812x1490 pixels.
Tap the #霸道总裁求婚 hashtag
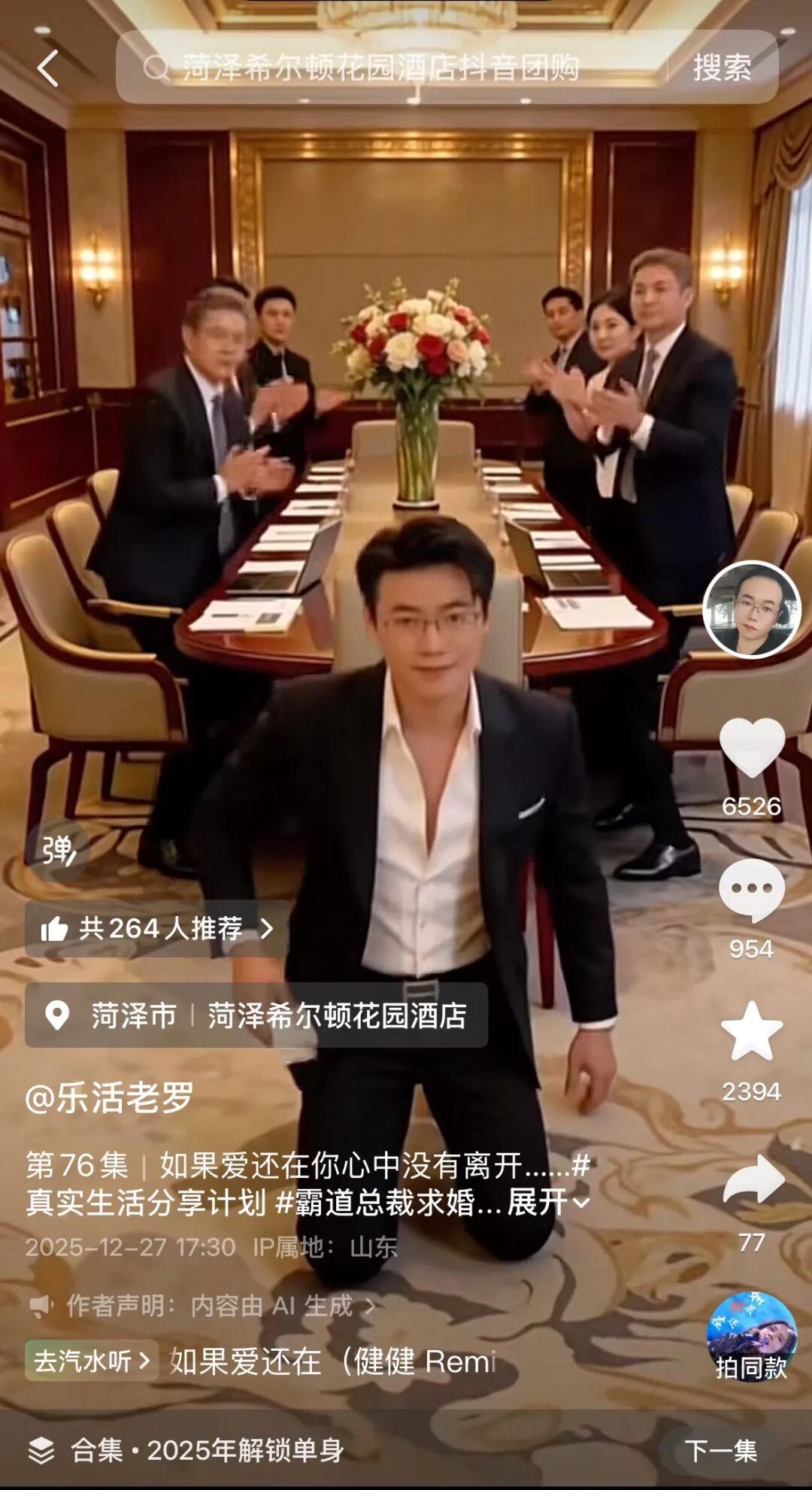(376, 1202)
